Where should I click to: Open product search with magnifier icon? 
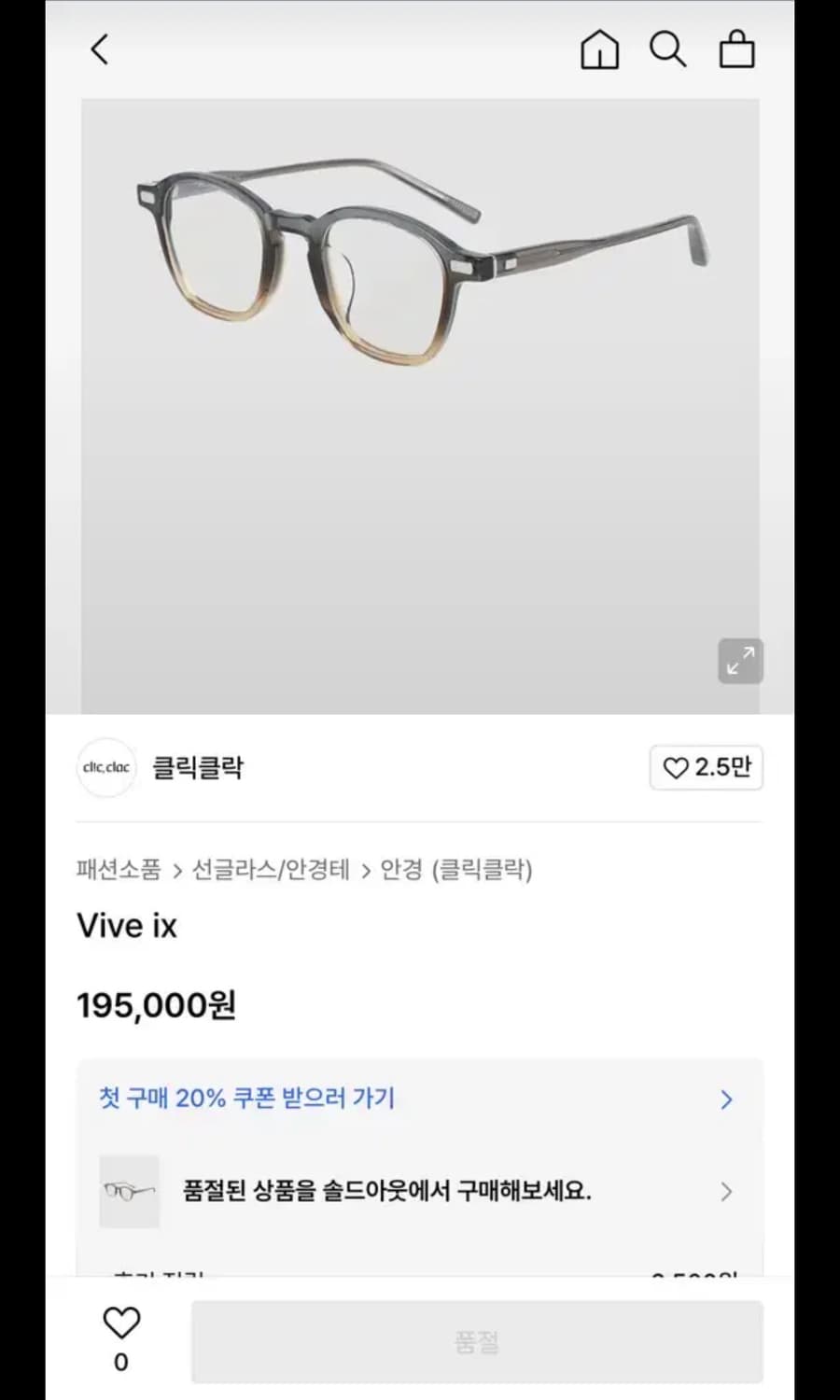pyautogui.click(x=668, y=49)
